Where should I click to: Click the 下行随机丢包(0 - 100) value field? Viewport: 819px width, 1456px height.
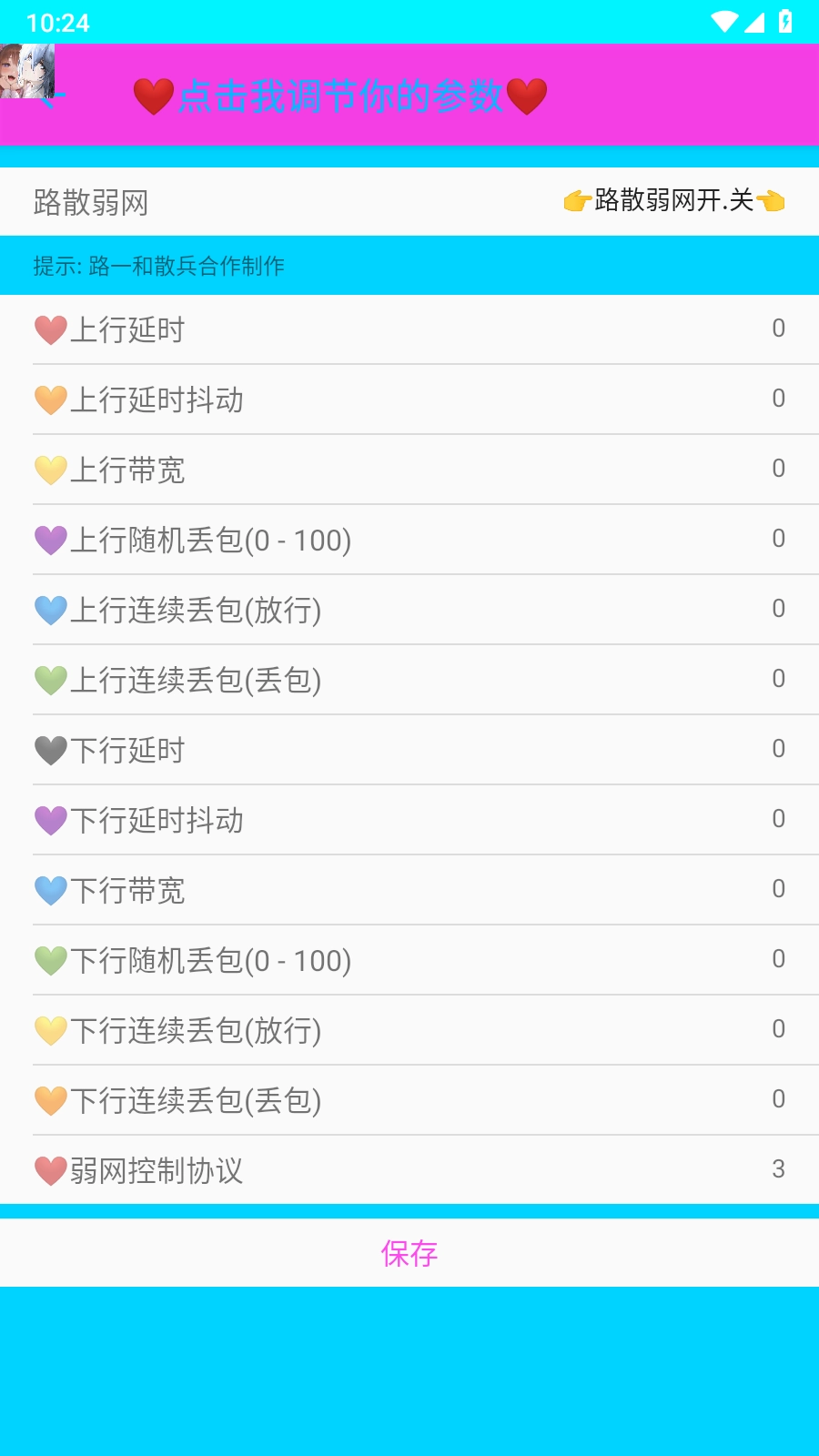[x=778, y=959]
